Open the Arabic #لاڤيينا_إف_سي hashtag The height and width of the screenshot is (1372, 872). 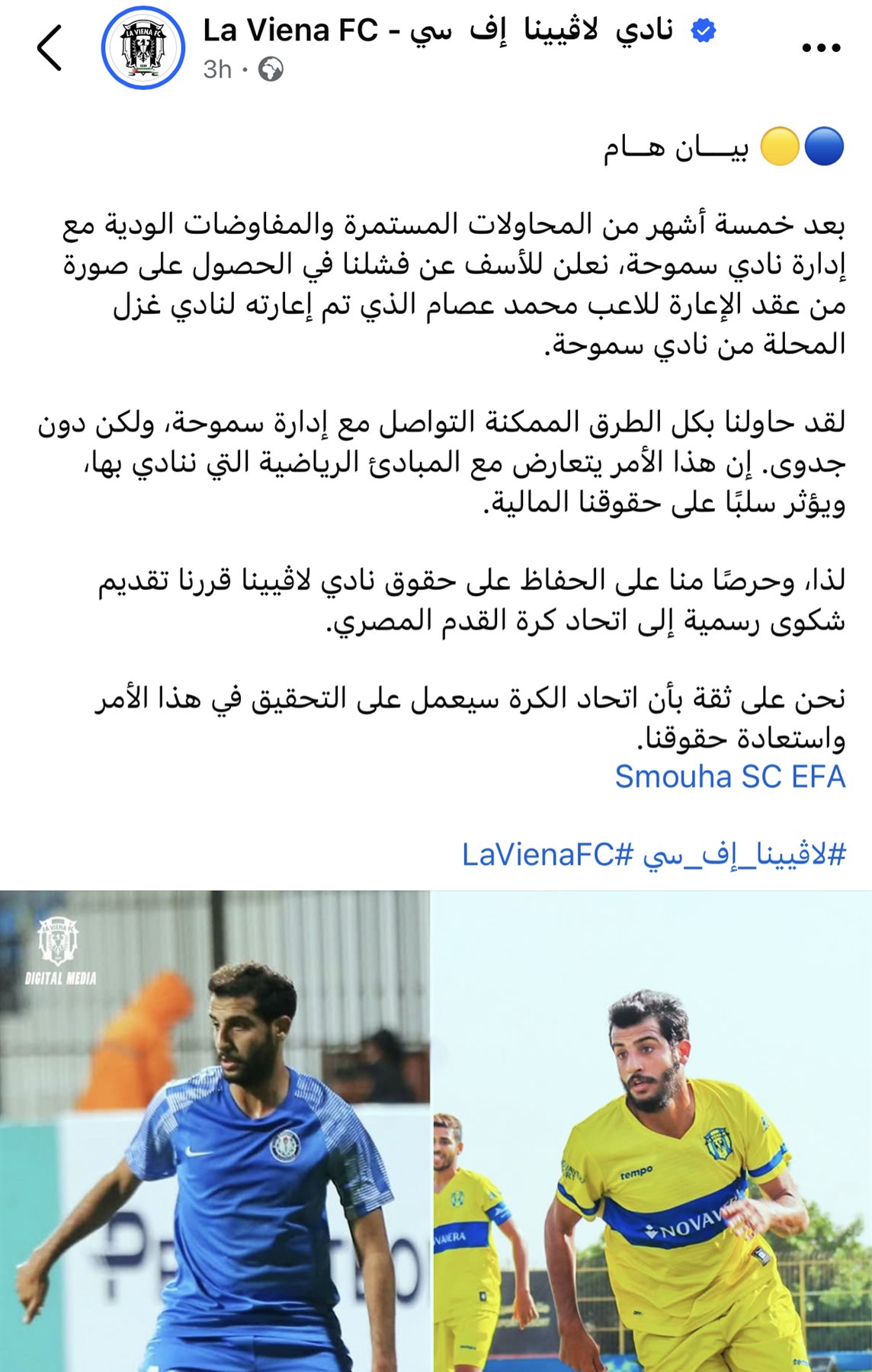744,855
